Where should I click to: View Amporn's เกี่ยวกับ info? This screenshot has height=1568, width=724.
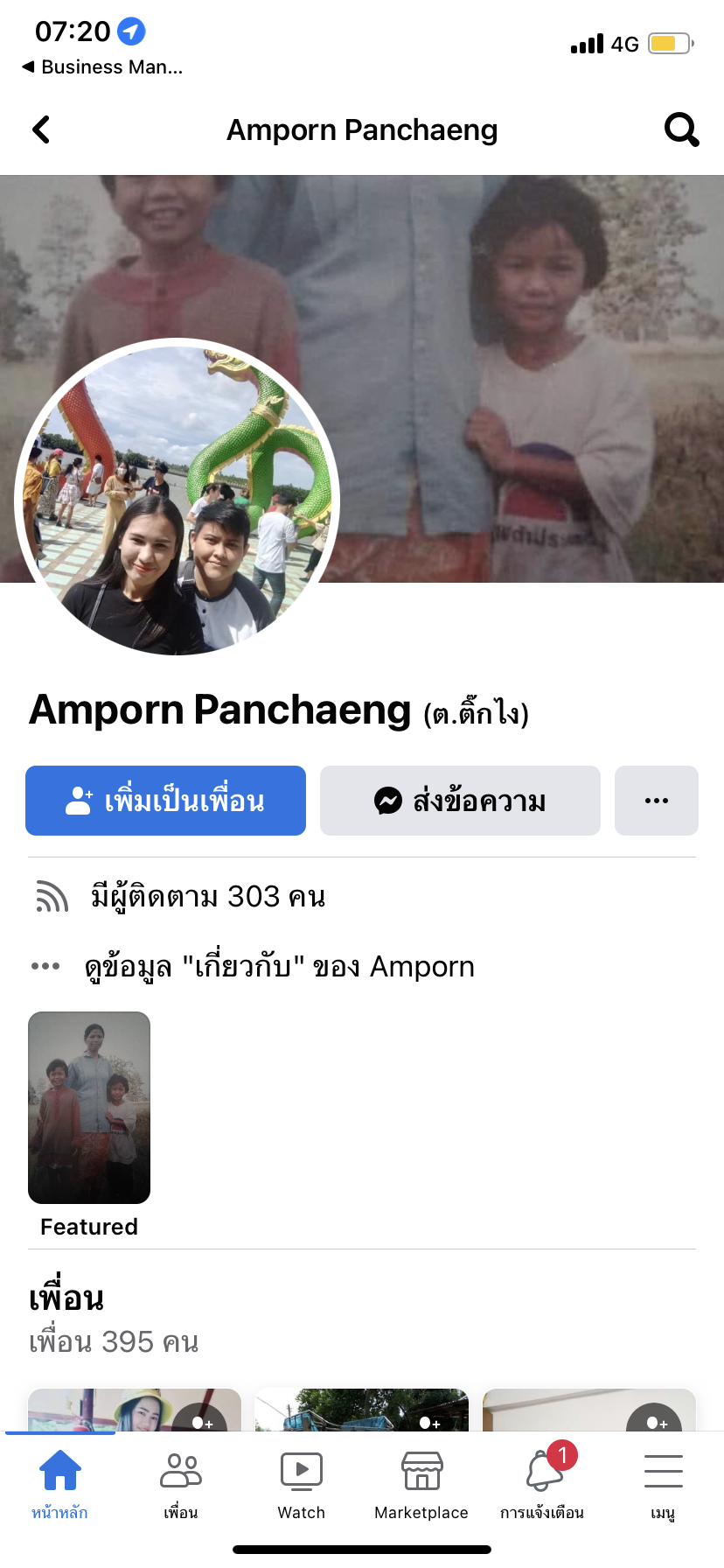[279, 967]
